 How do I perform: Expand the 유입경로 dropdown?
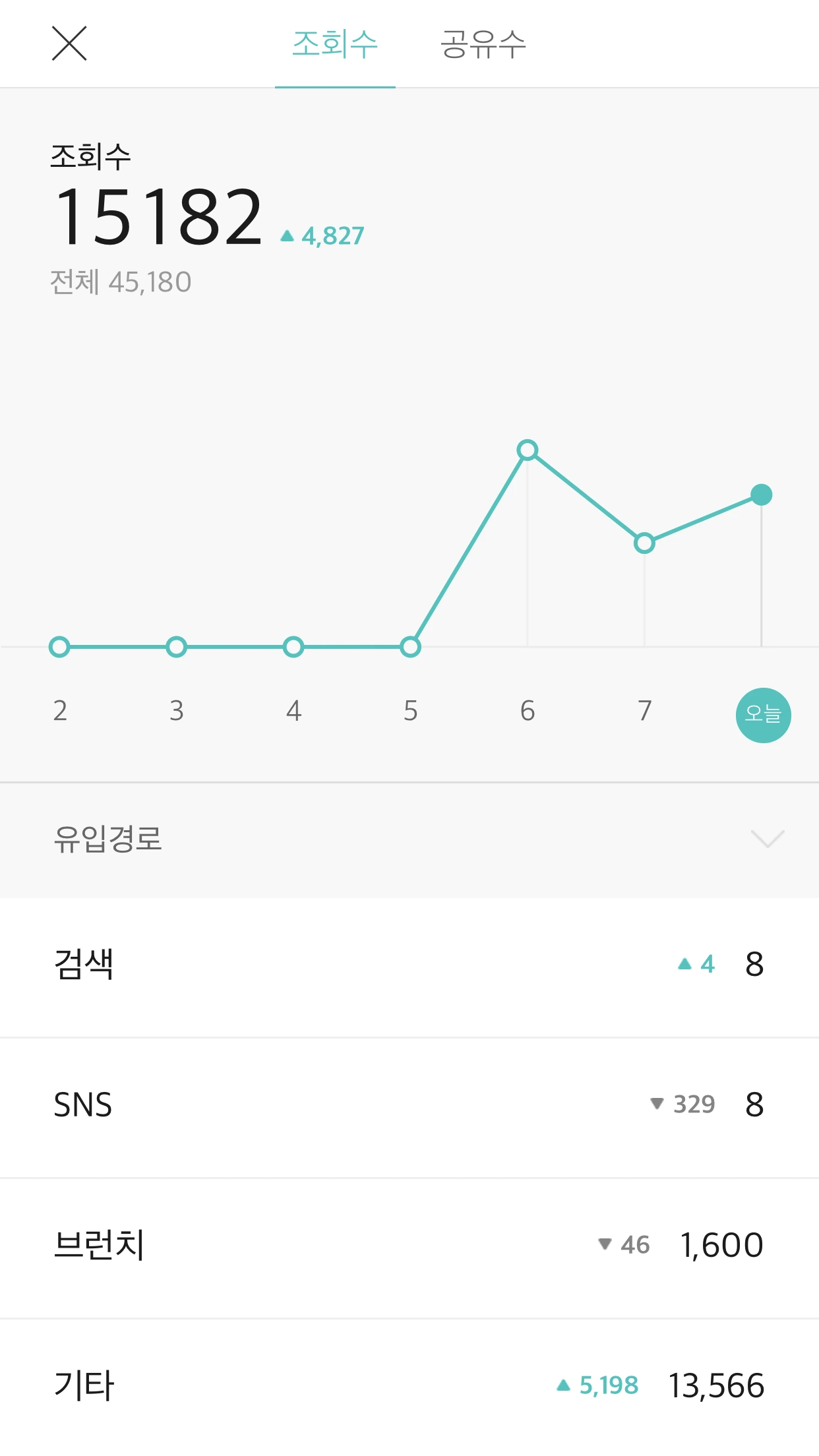pos(767,839)
